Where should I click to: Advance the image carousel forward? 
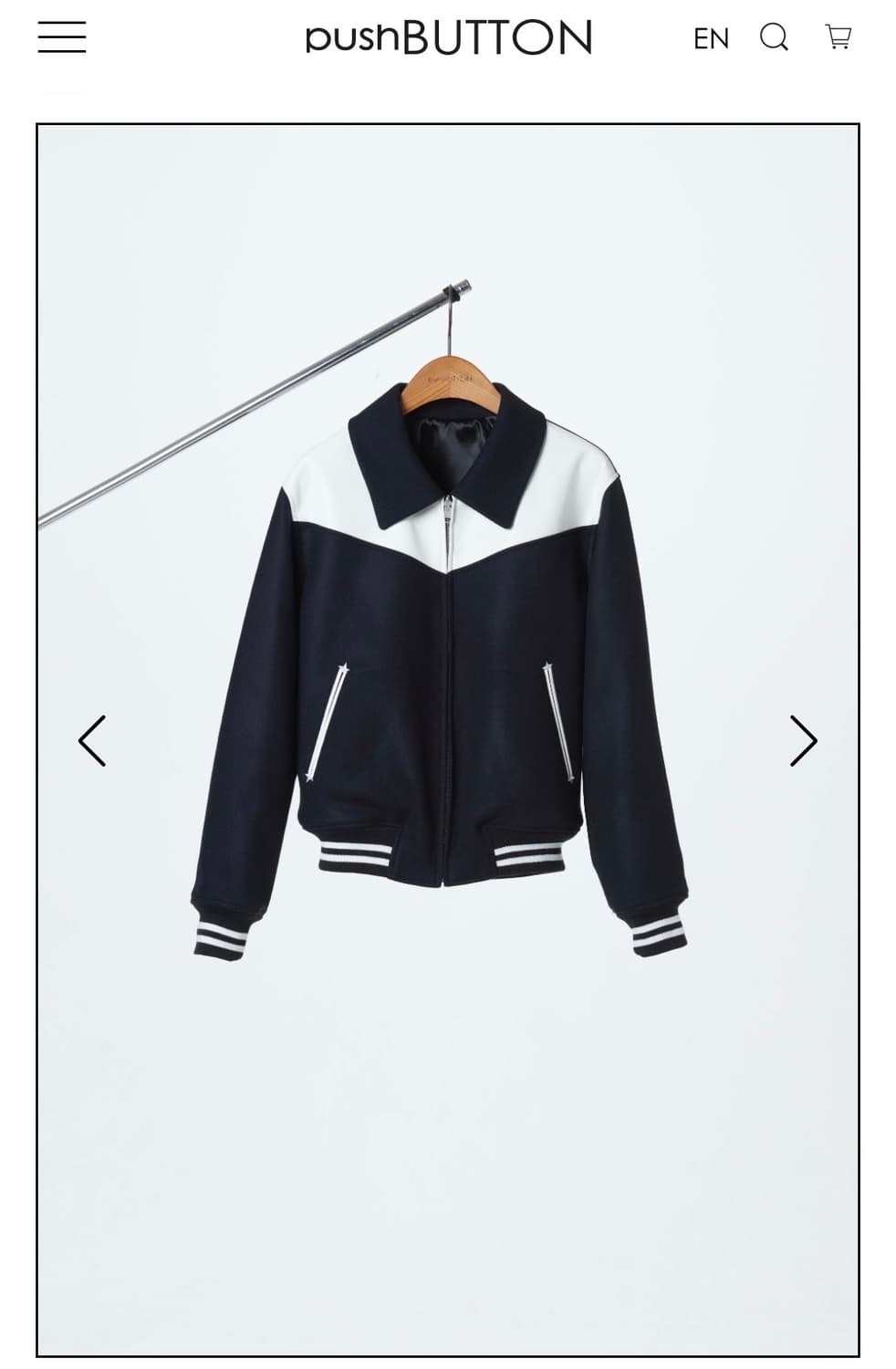[x=802, y=739]
